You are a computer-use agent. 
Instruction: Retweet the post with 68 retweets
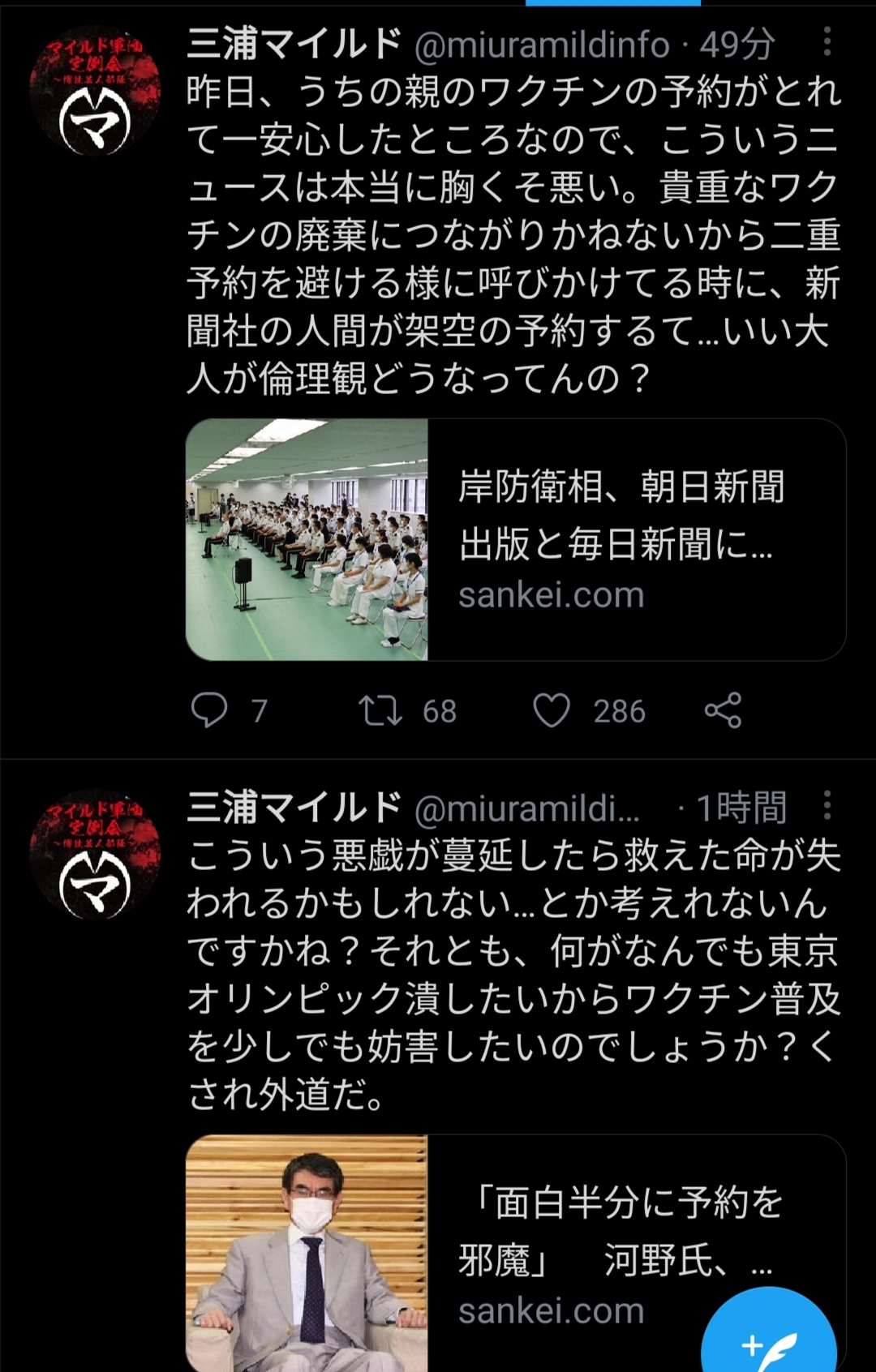click(x=380, y=710)
